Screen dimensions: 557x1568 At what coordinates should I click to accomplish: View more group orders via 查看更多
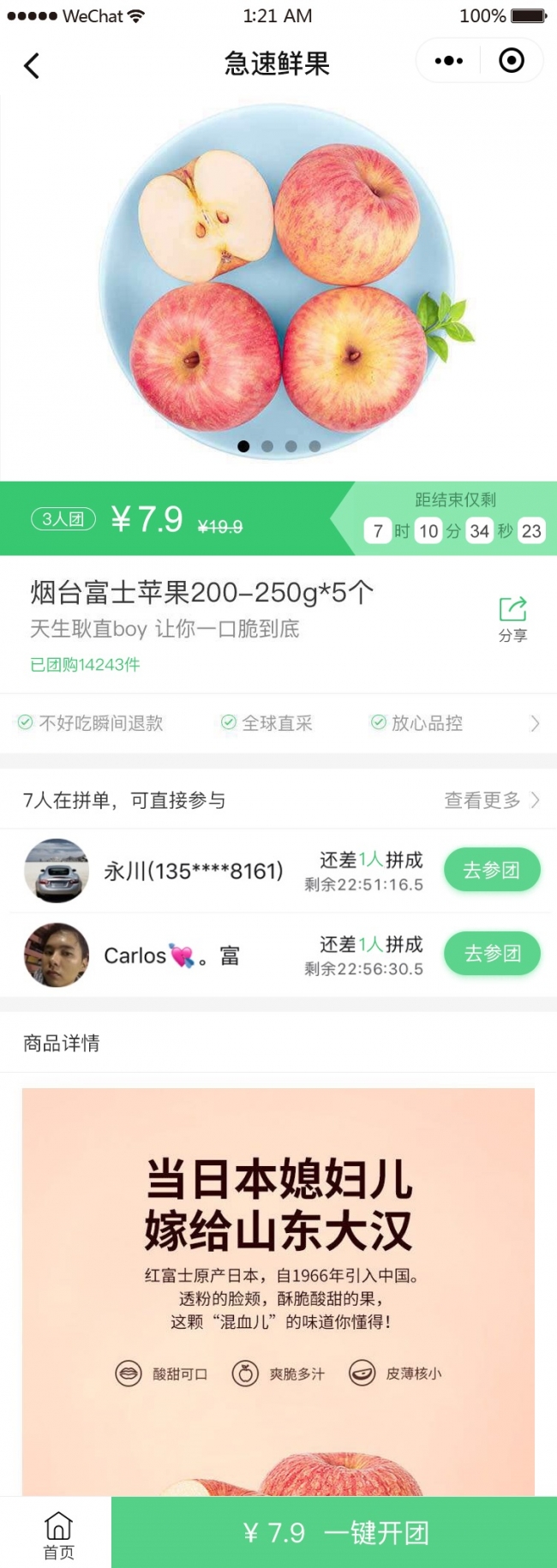(x=490, y=800)
